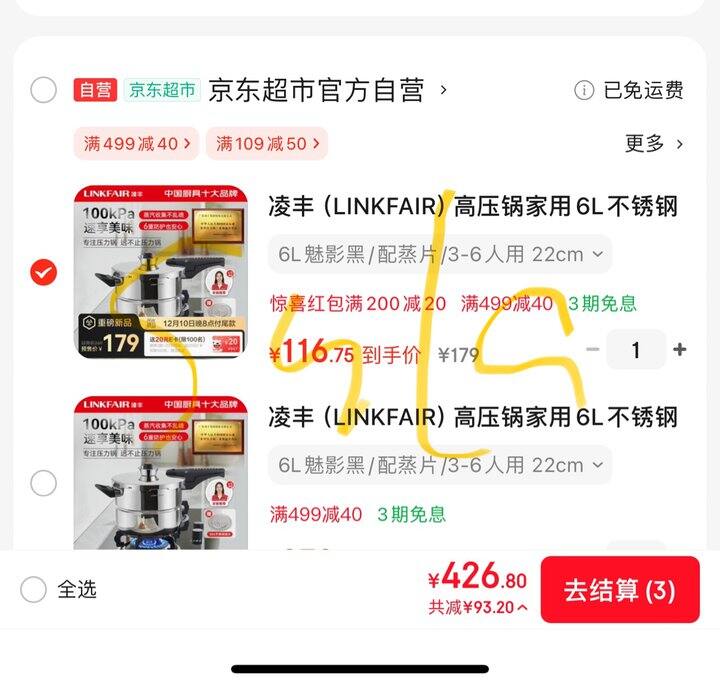720x687 pixels.
Task: Open the 满109减50 promotion chip
Action: click(x=267, y=143)
